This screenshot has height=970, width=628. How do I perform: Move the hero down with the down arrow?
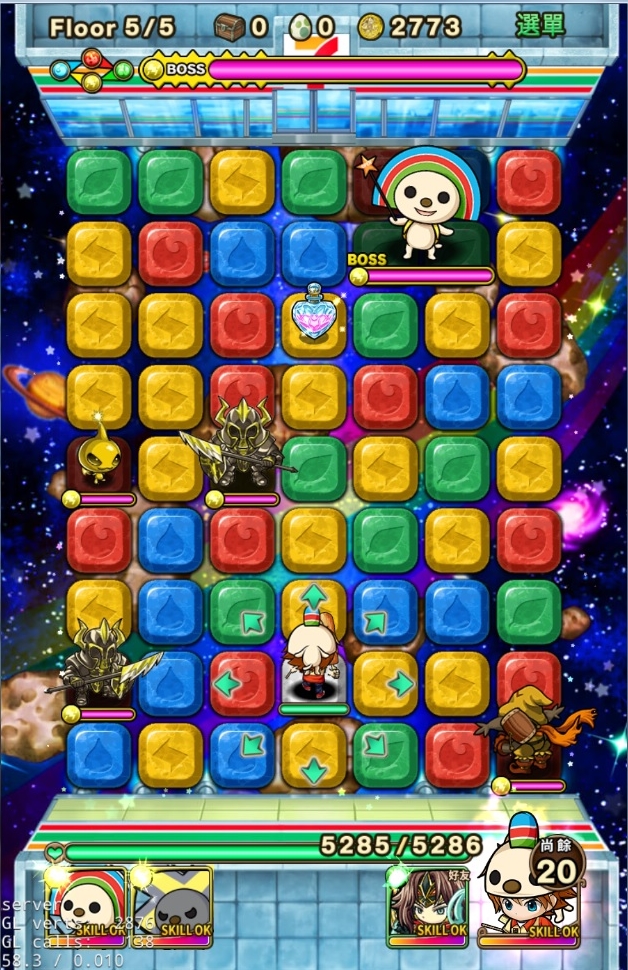(x=315, y=769)
